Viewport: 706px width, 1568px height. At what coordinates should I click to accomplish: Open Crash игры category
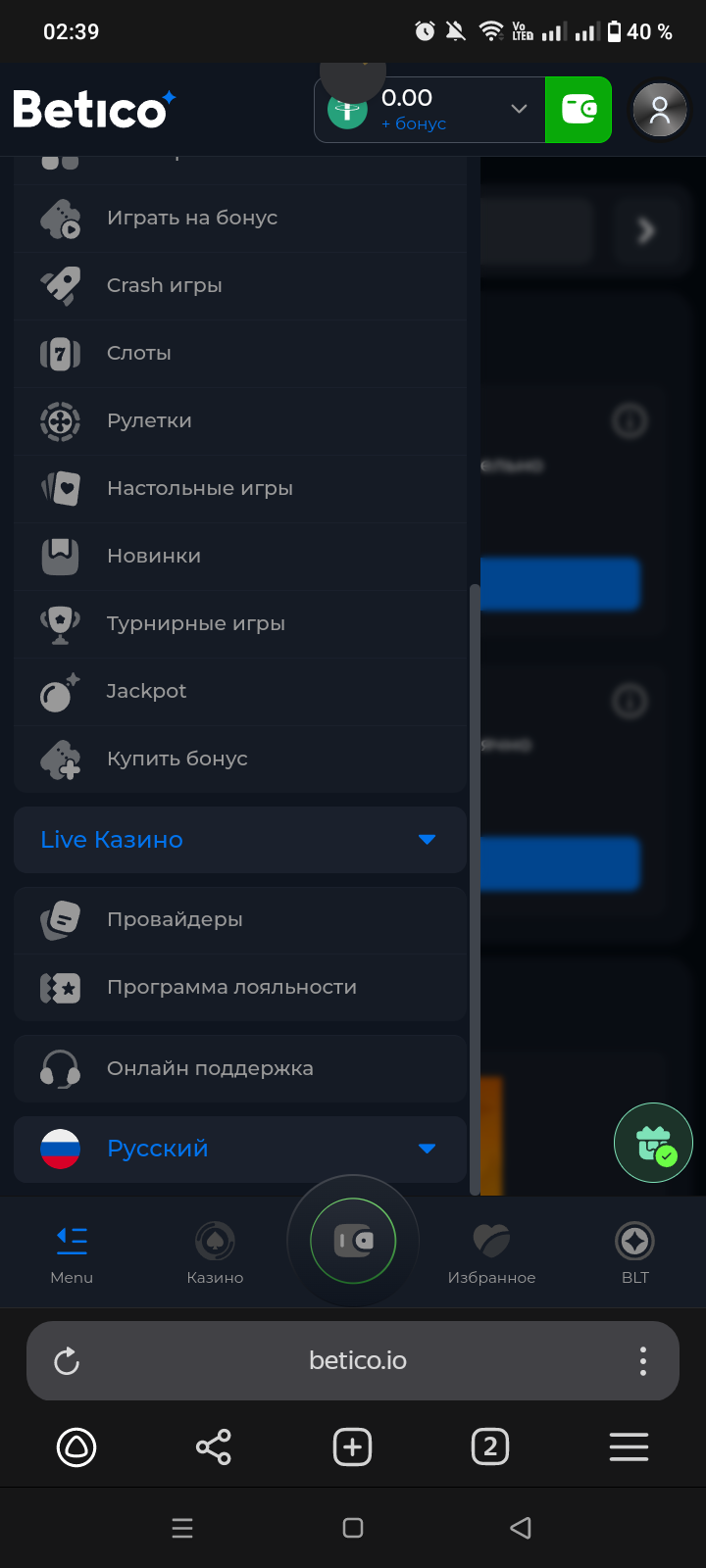coord(240,286)
